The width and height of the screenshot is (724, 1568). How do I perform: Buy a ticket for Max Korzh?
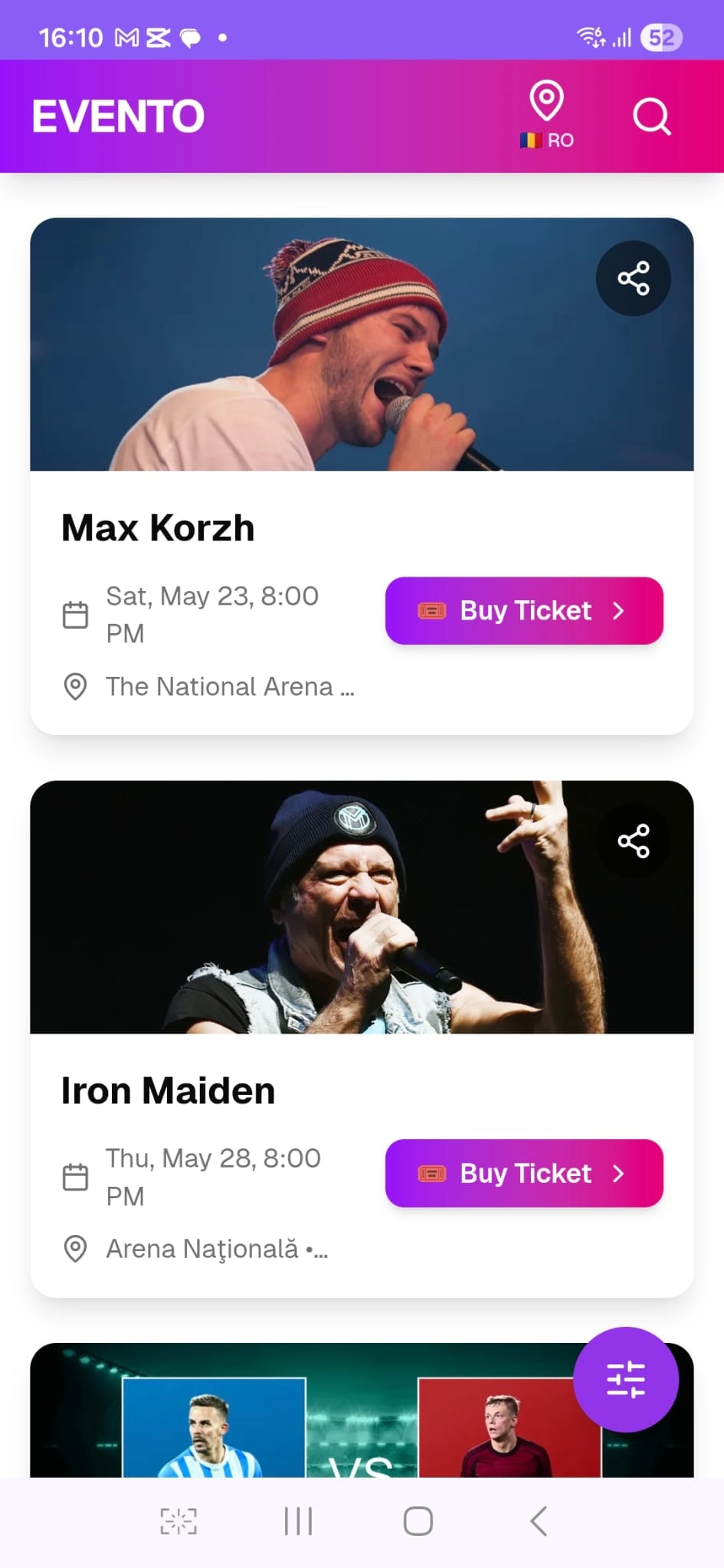(524, 610)
